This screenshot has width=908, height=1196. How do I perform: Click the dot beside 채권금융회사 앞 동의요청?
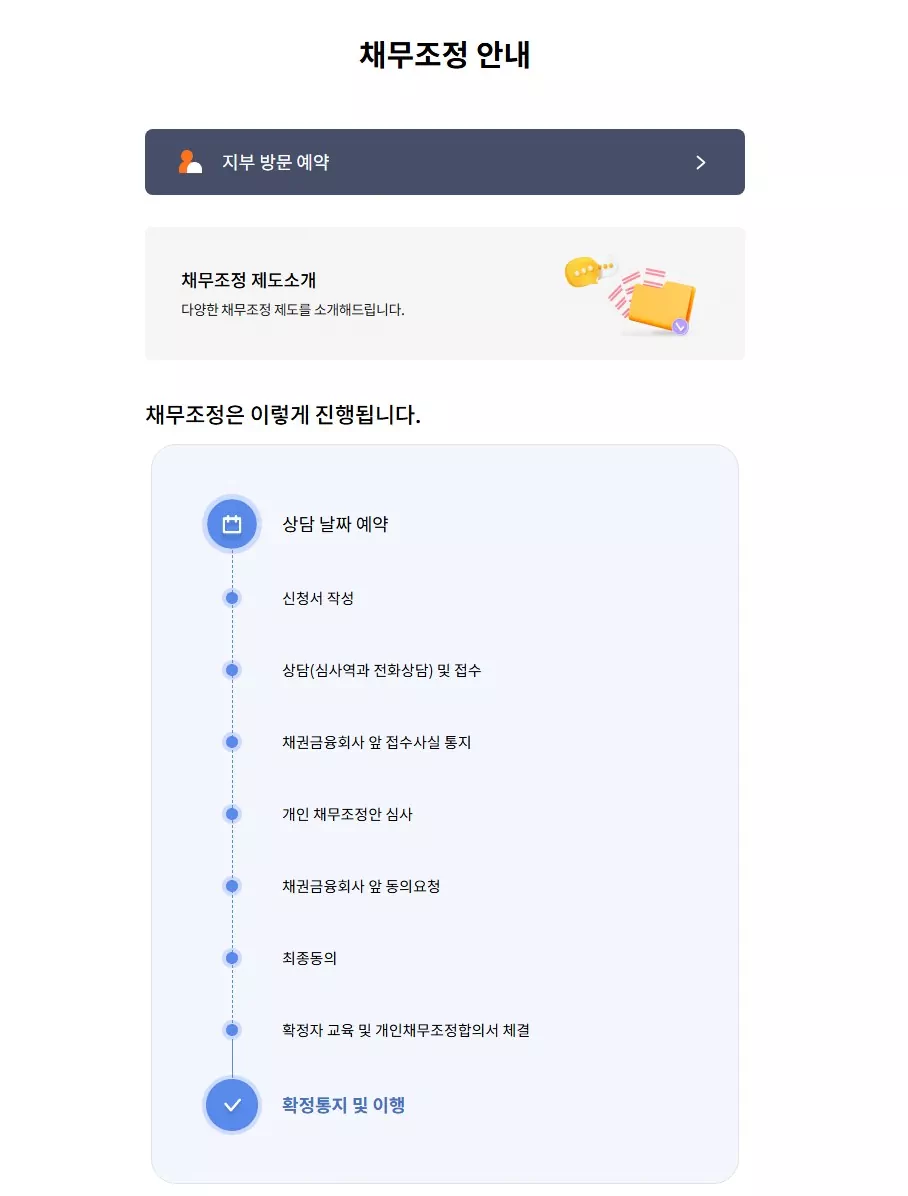(x=231, y=885)
